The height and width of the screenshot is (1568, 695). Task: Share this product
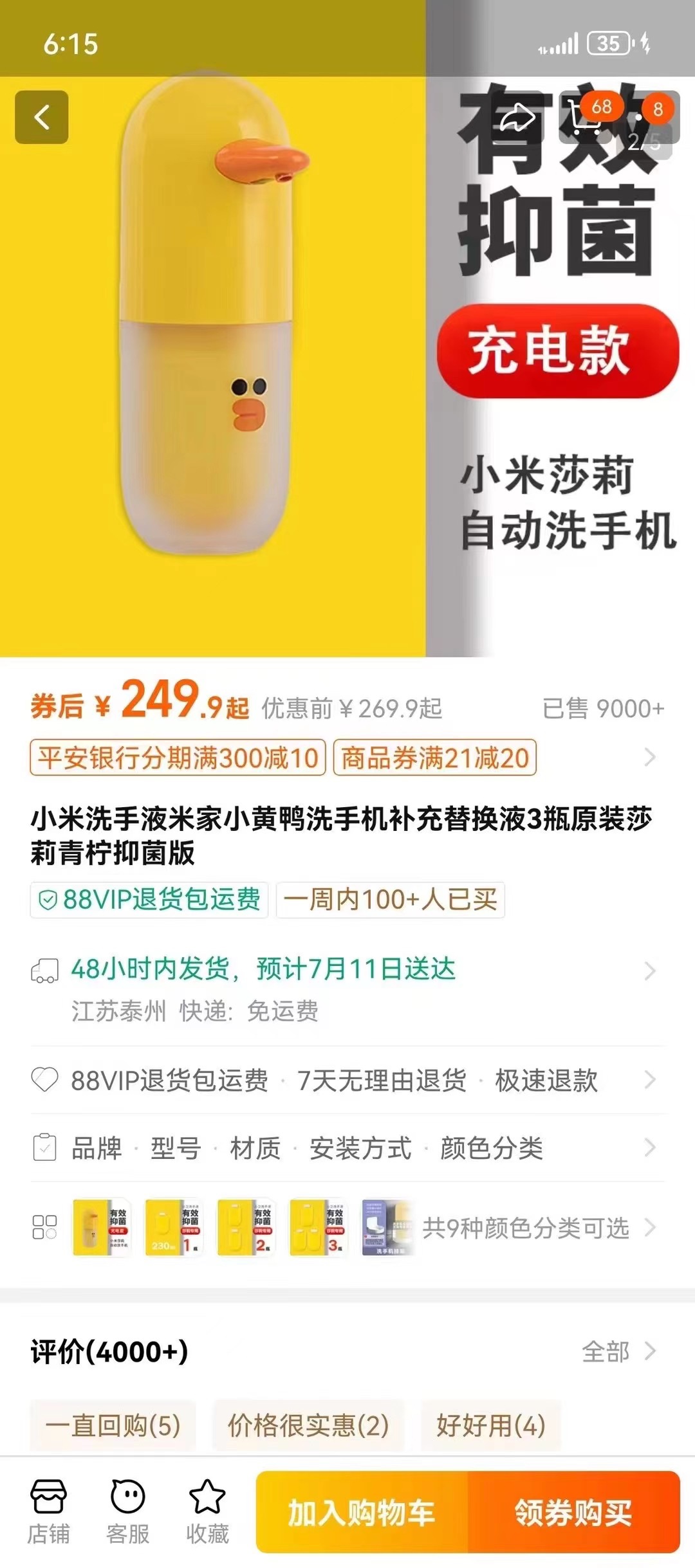click(x=518, y=118)
